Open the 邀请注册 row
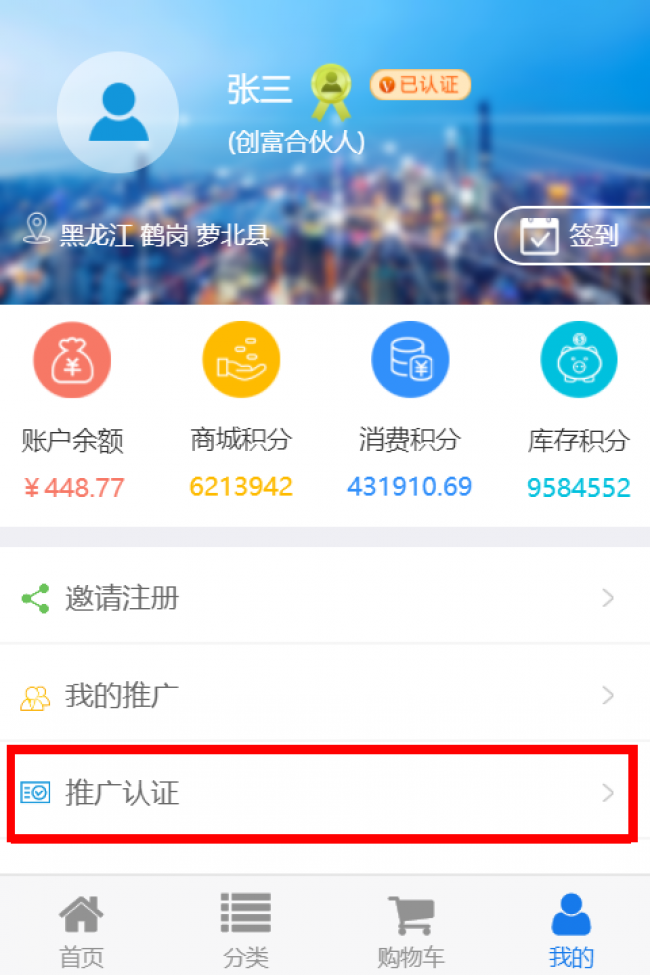The width and height of the screenshot is (650, 975). [325, 598]
